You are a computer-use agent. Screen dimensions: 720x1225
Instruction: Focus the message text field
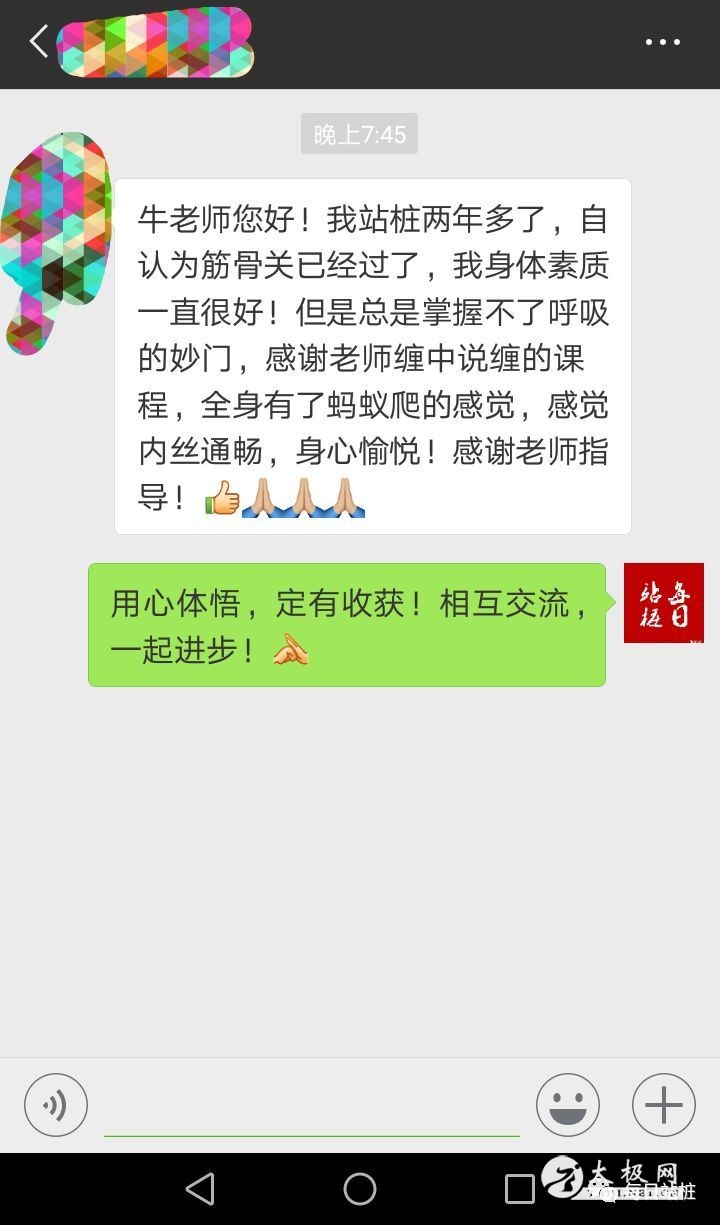point(311,1108)
